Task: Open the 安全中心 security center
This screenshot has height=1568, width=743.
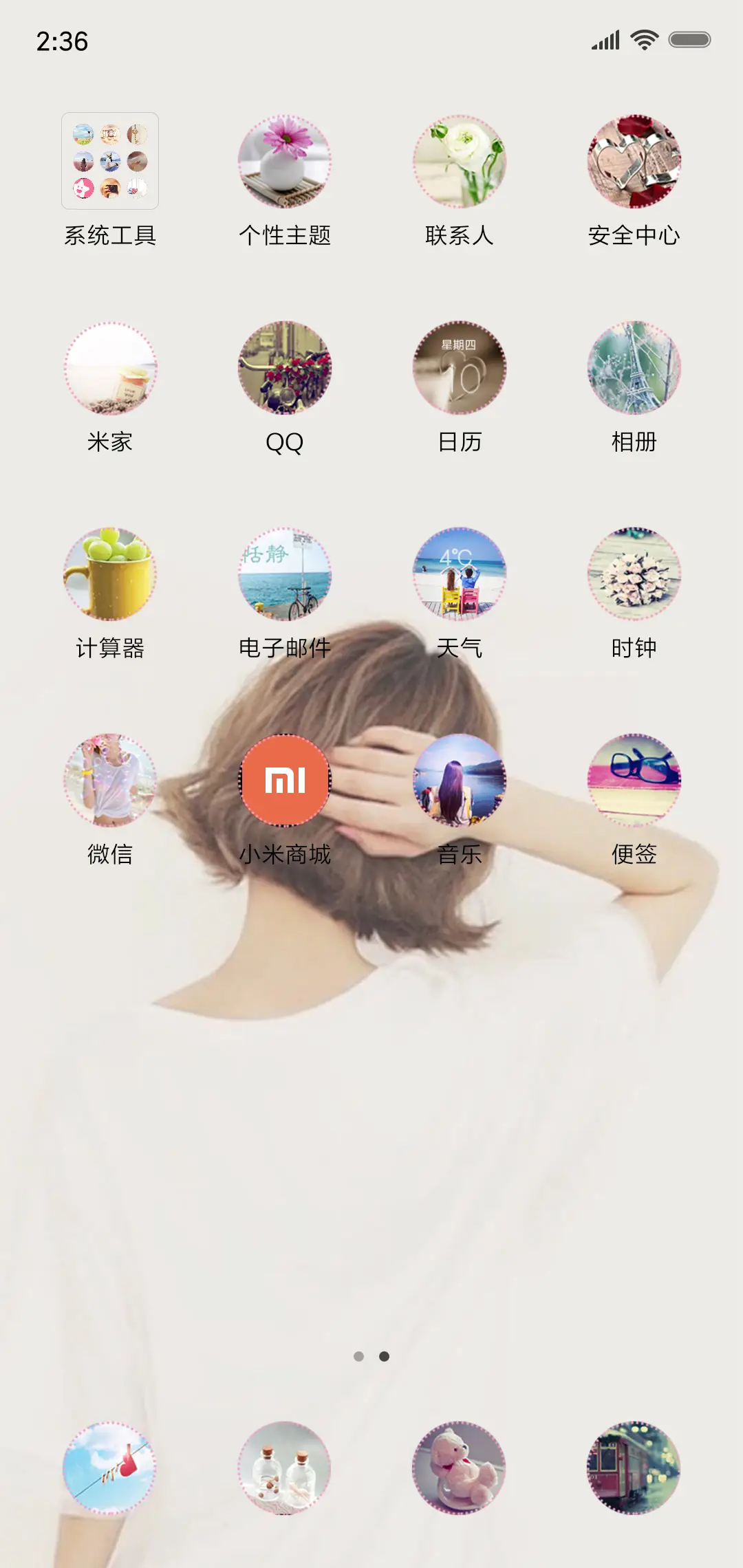Action: point(633,162)
